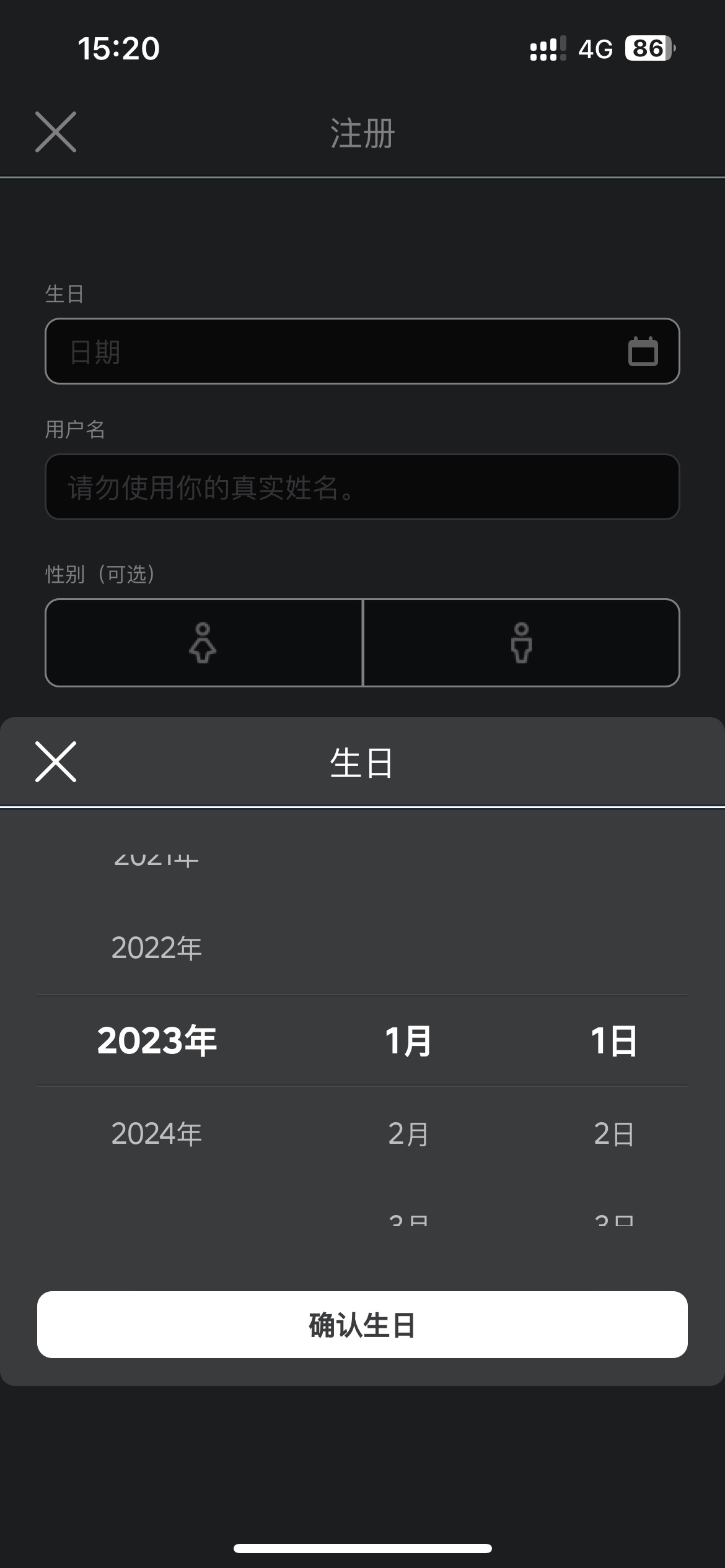Select the male gender option
The image size is (725, 1568).
pyautogui.click(x=521, y=643)
